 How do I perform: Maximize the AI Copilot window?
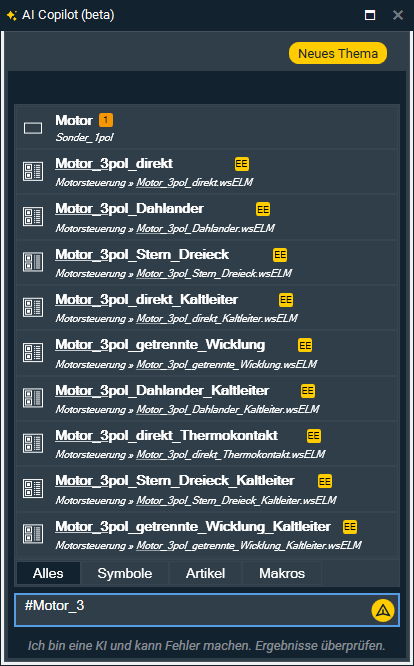pyautogui.click(x=370, y=15)
